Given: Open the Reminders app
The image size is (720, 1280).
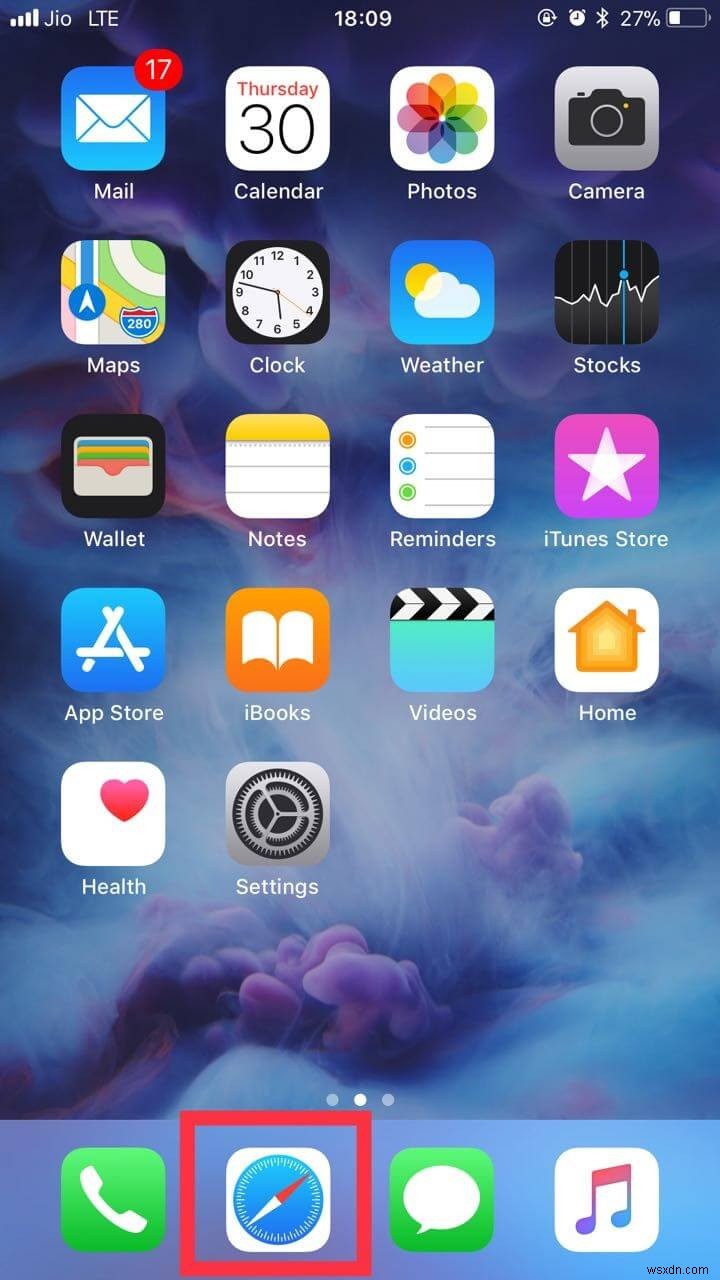Looking at the screenshot, I should 441,466.
